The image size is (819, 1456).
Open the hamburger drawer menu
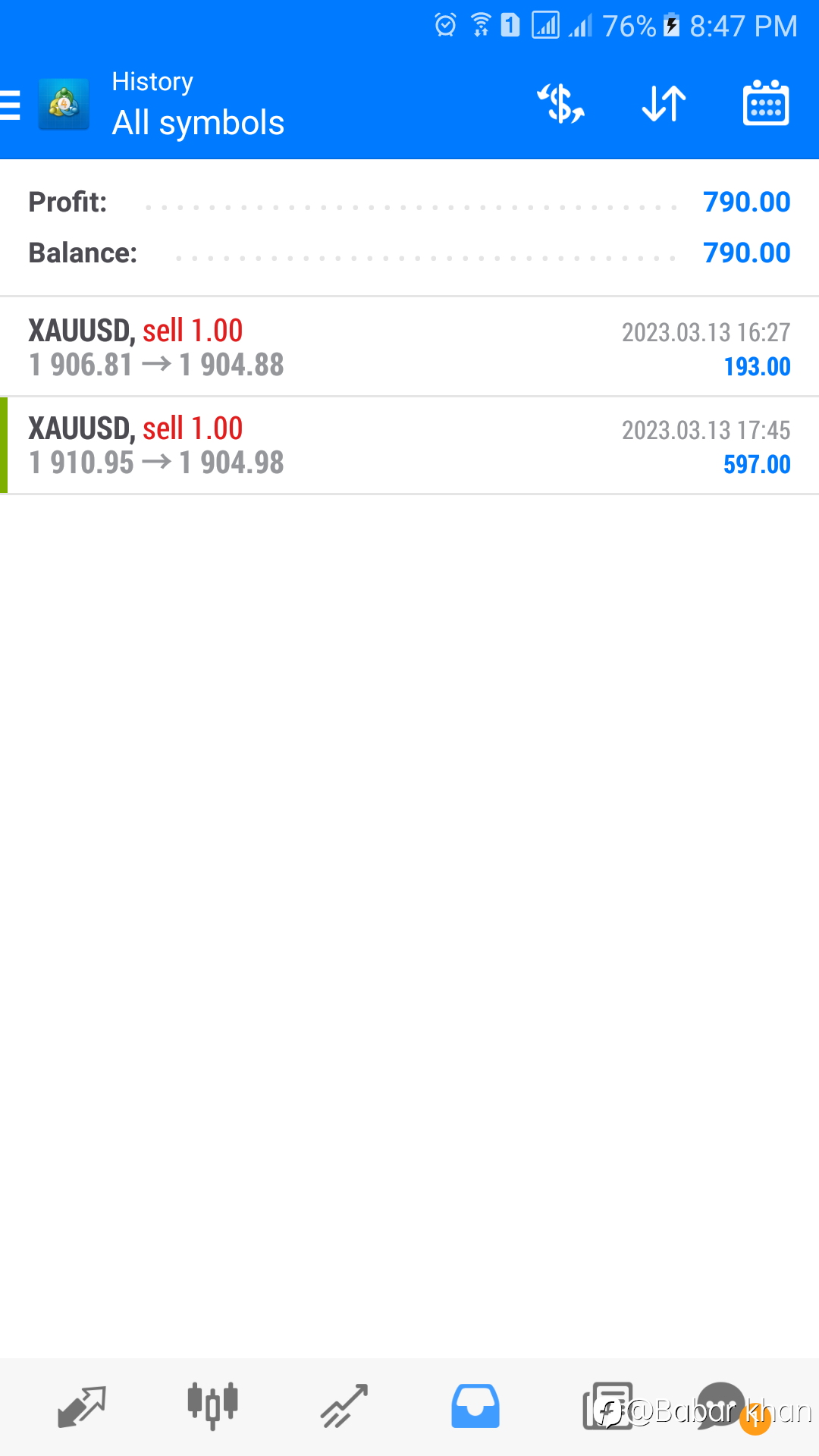pos(9,105)
